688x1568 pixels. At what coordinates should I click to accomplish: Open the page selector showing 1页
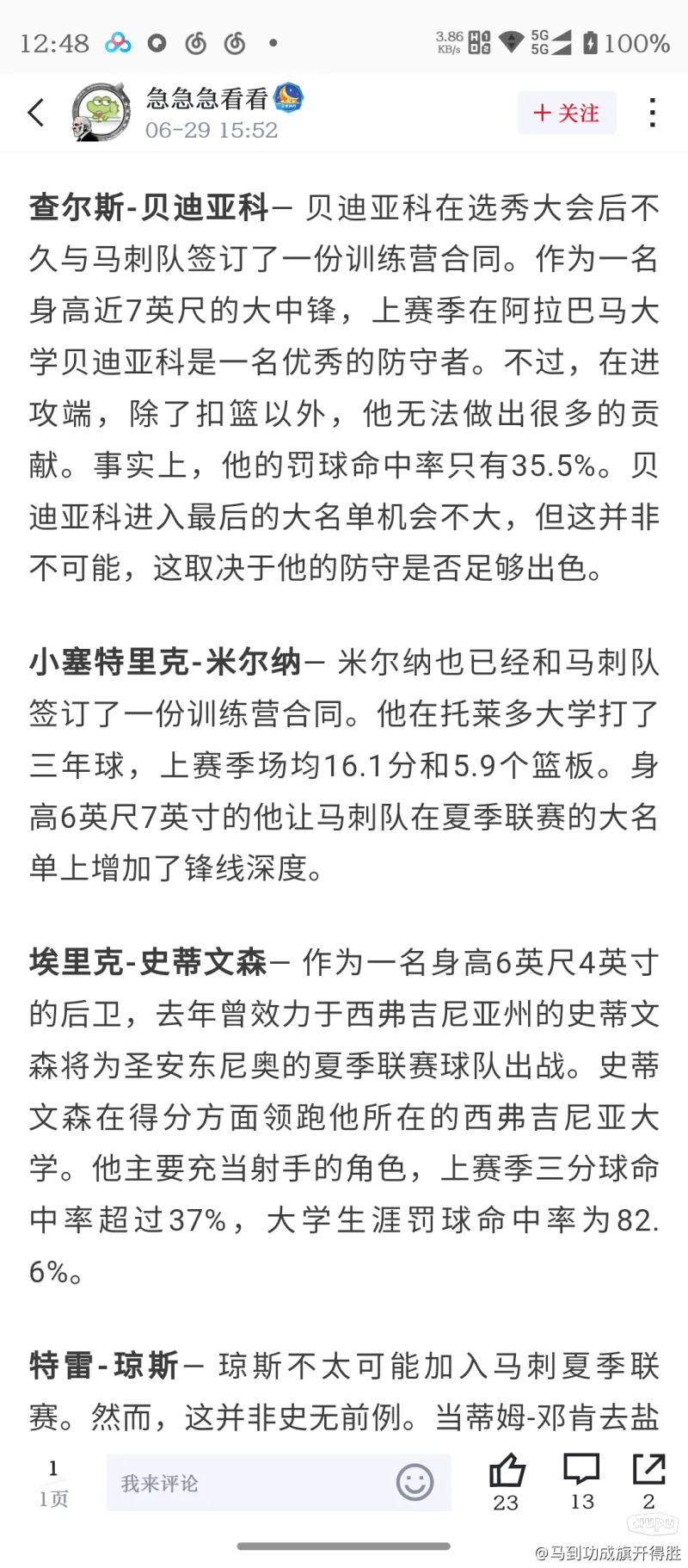coord(53,1483)
